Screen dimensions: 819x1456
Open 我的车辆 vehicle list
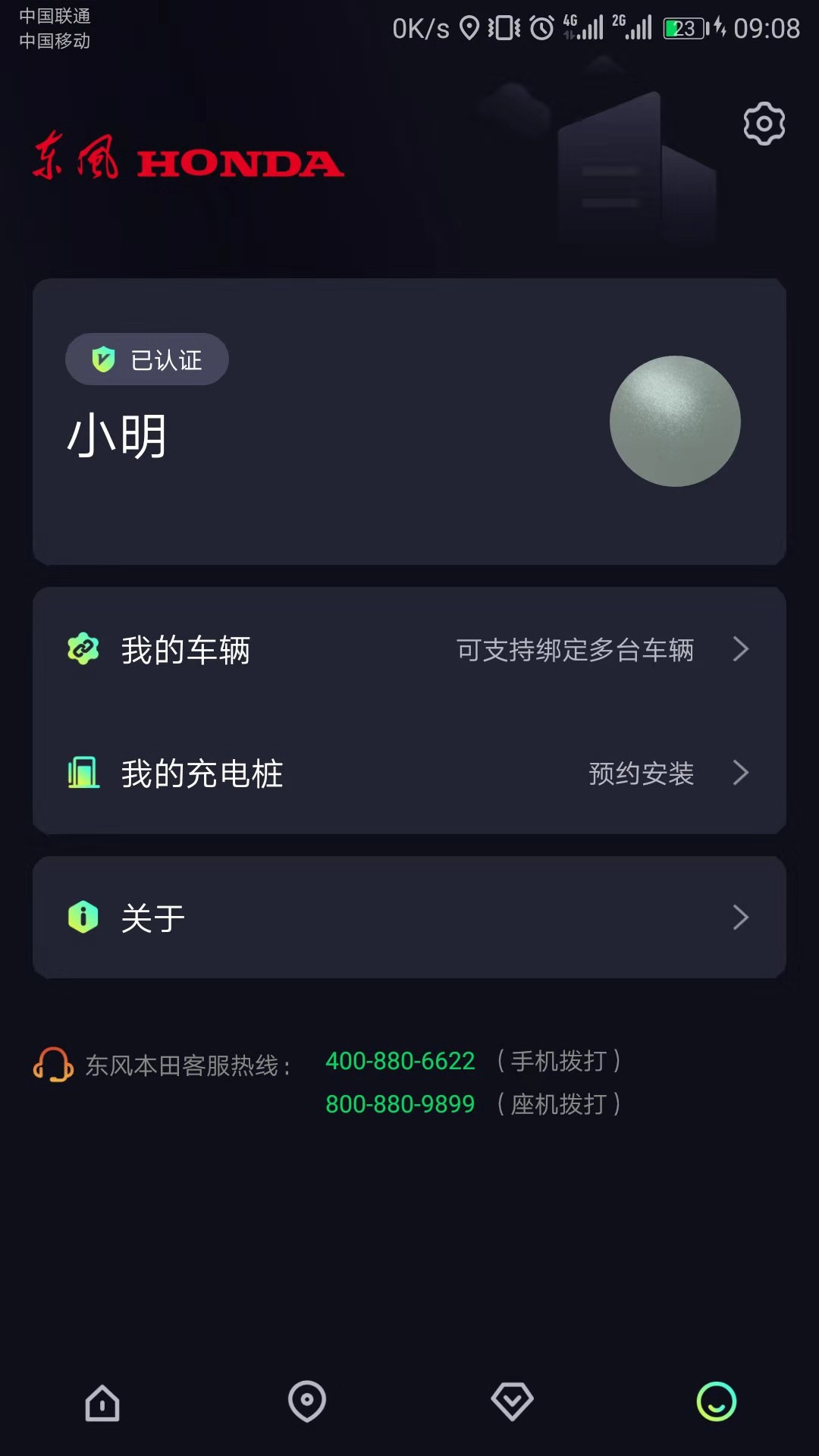409,650
